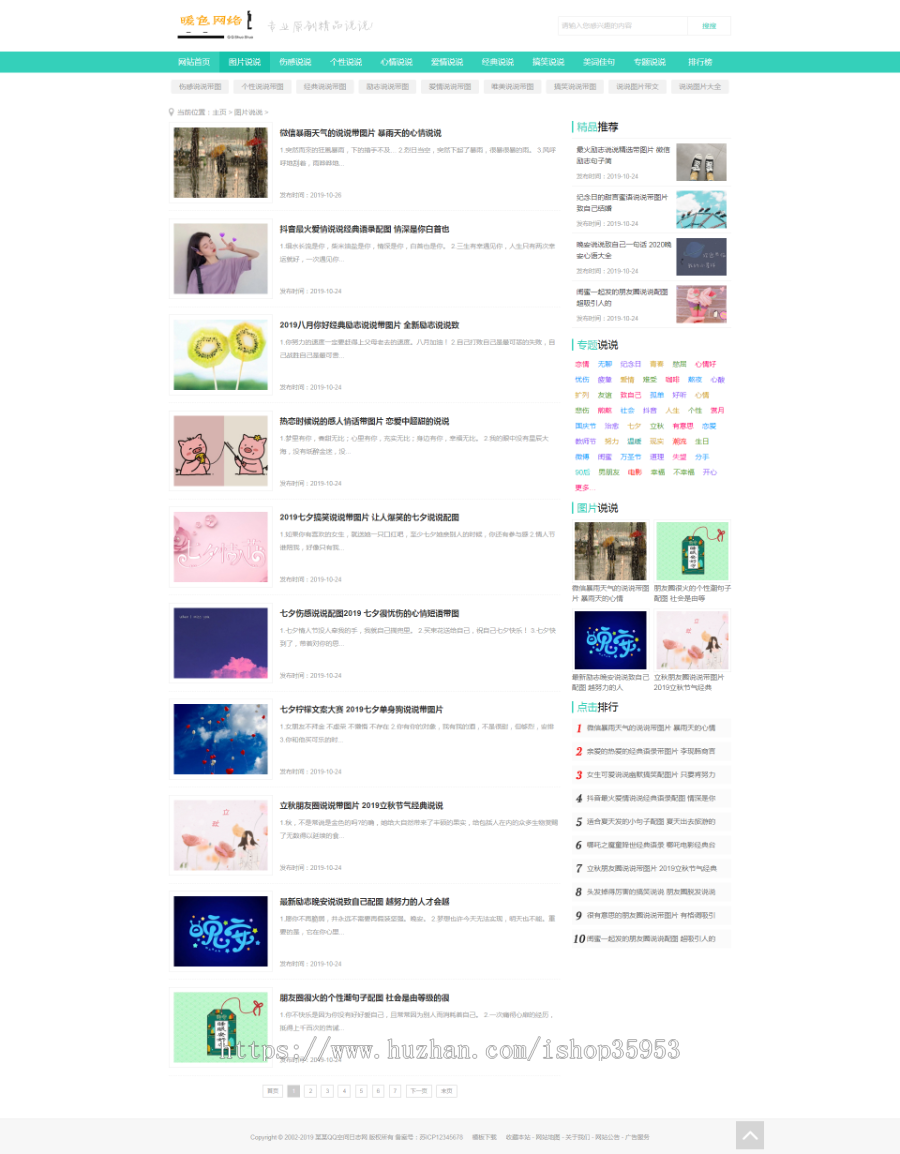Hit the 搜搜 search button

pos(709,26)
